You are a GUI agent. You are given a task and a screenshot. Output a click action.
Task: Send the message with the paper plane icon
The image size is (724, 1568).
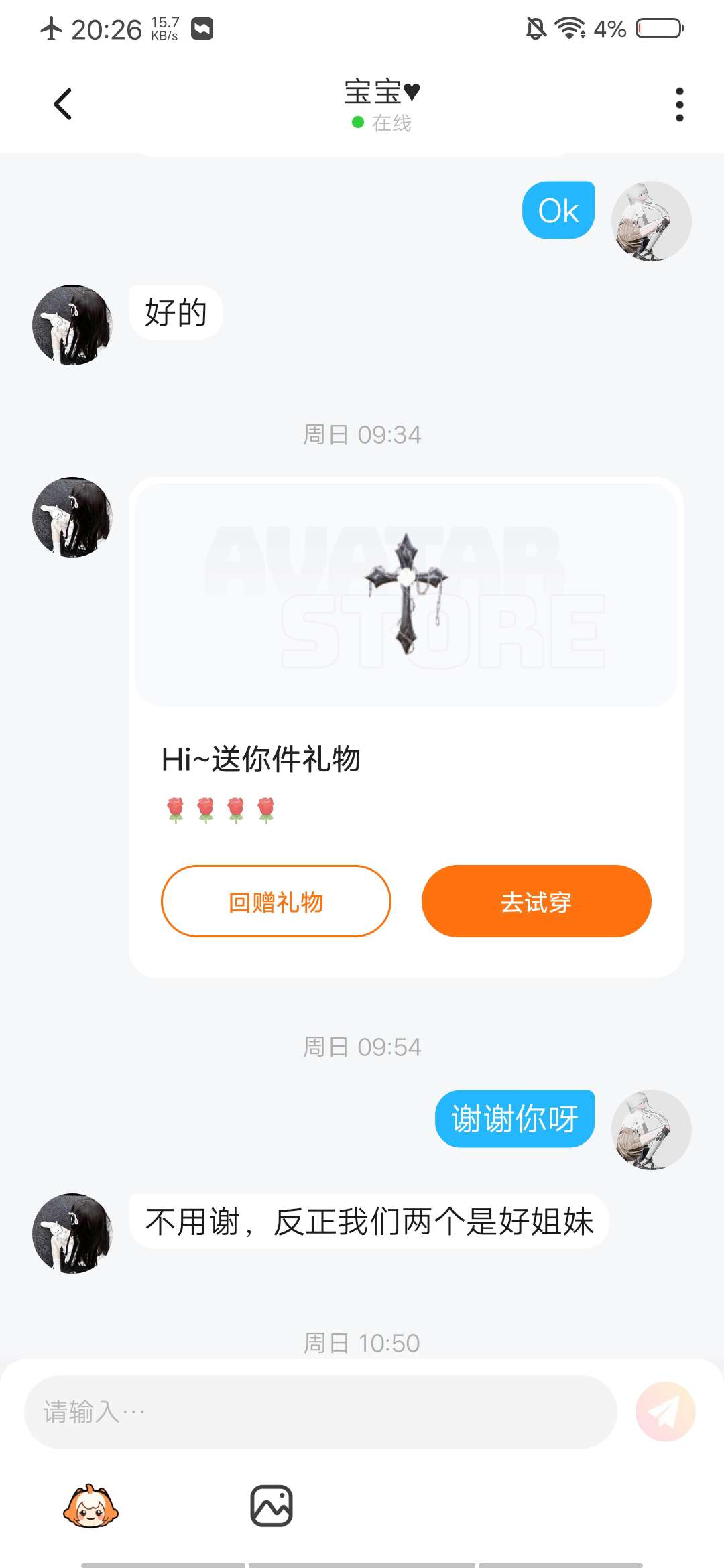[665, 1412]
